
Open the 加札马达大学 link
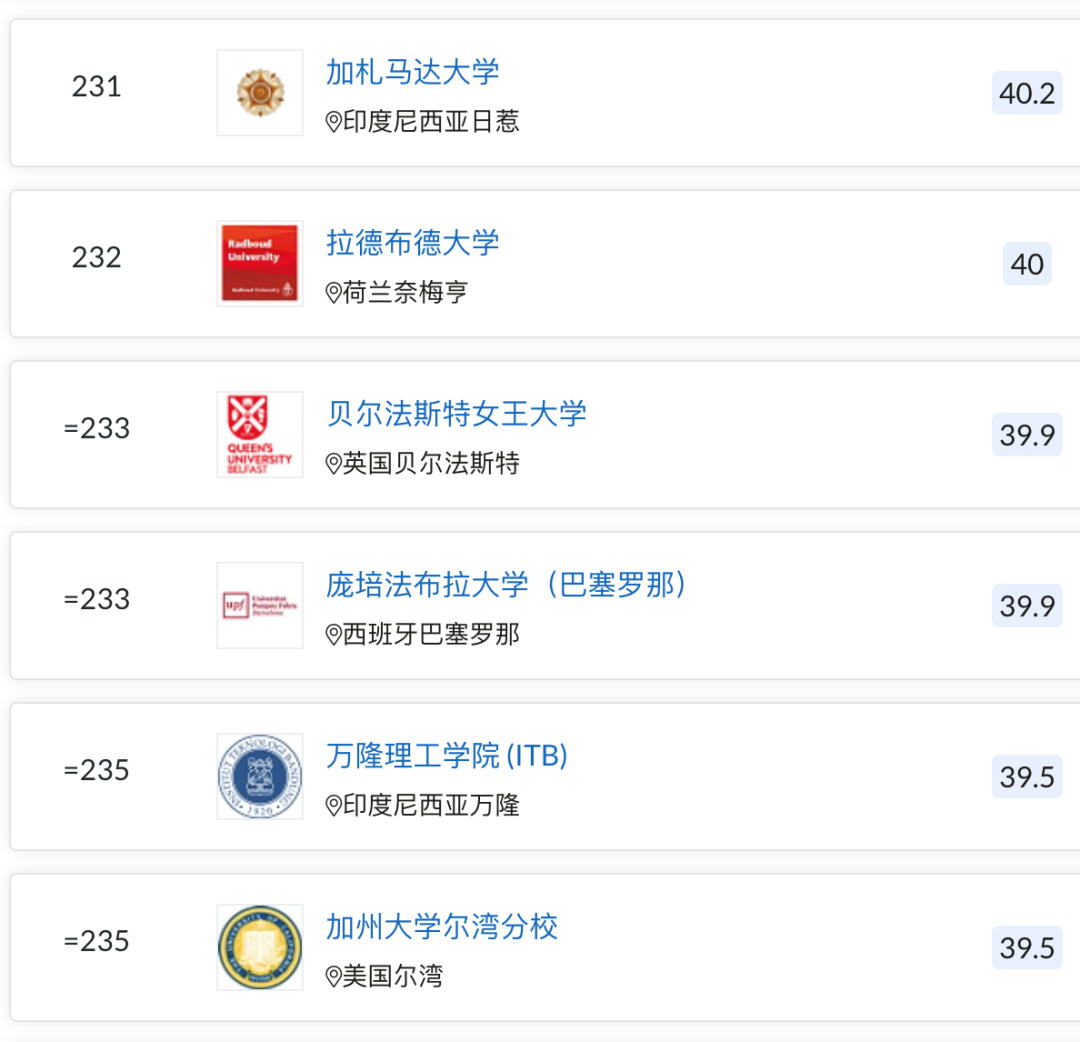pyautogui.click(x=412, y=72)
